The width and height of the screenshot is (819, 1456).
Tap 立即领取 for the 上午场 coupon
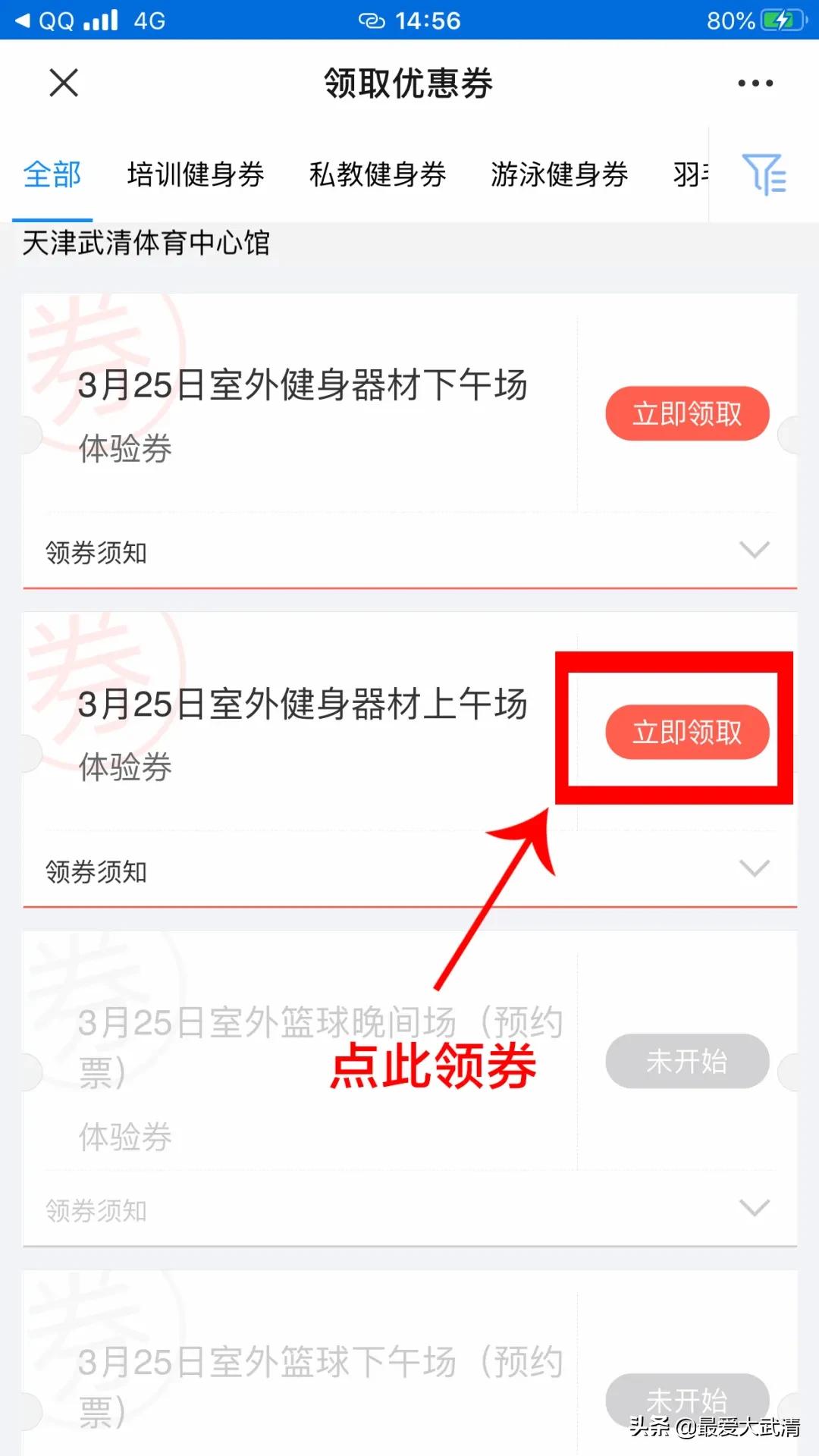click(686, 733)
